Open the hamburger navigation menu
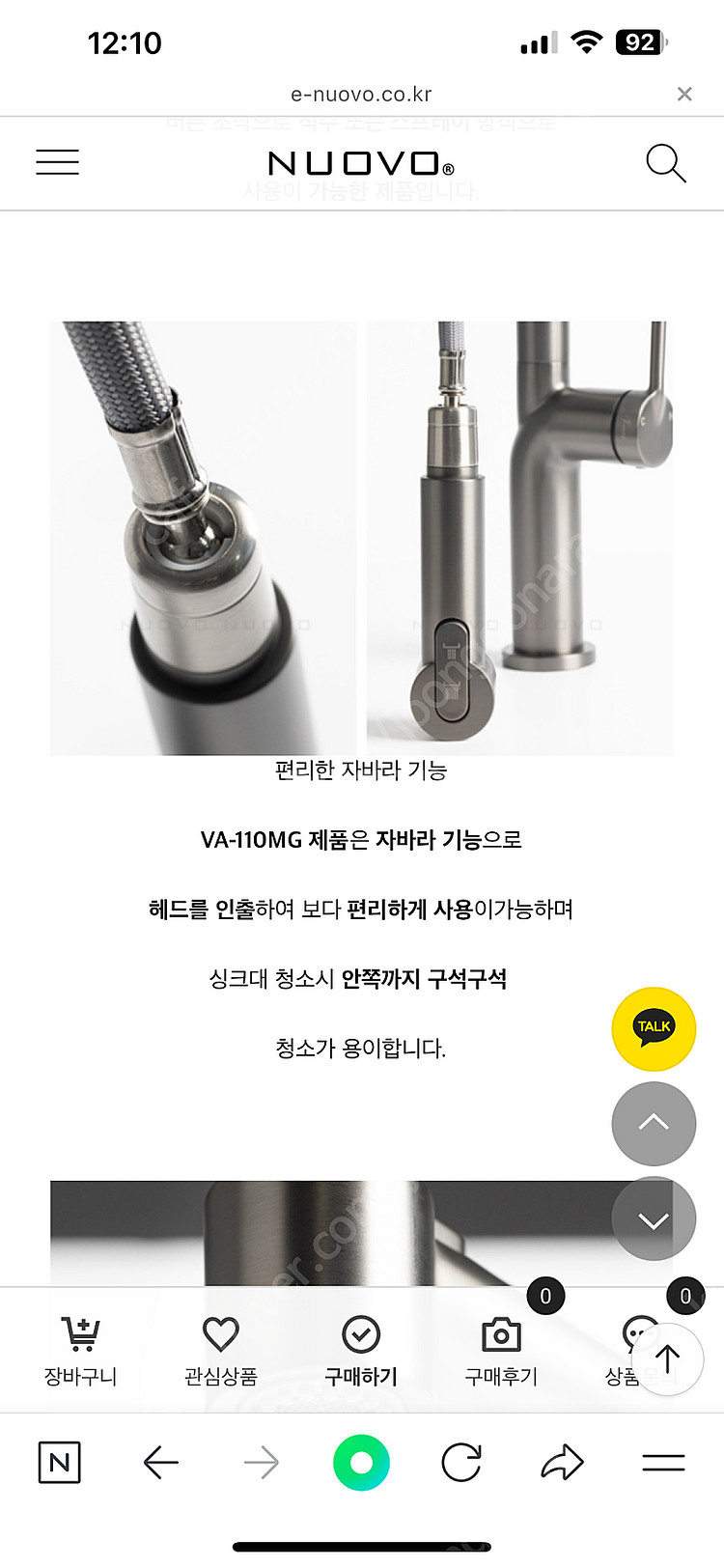724x1568 pixels. 57,162
